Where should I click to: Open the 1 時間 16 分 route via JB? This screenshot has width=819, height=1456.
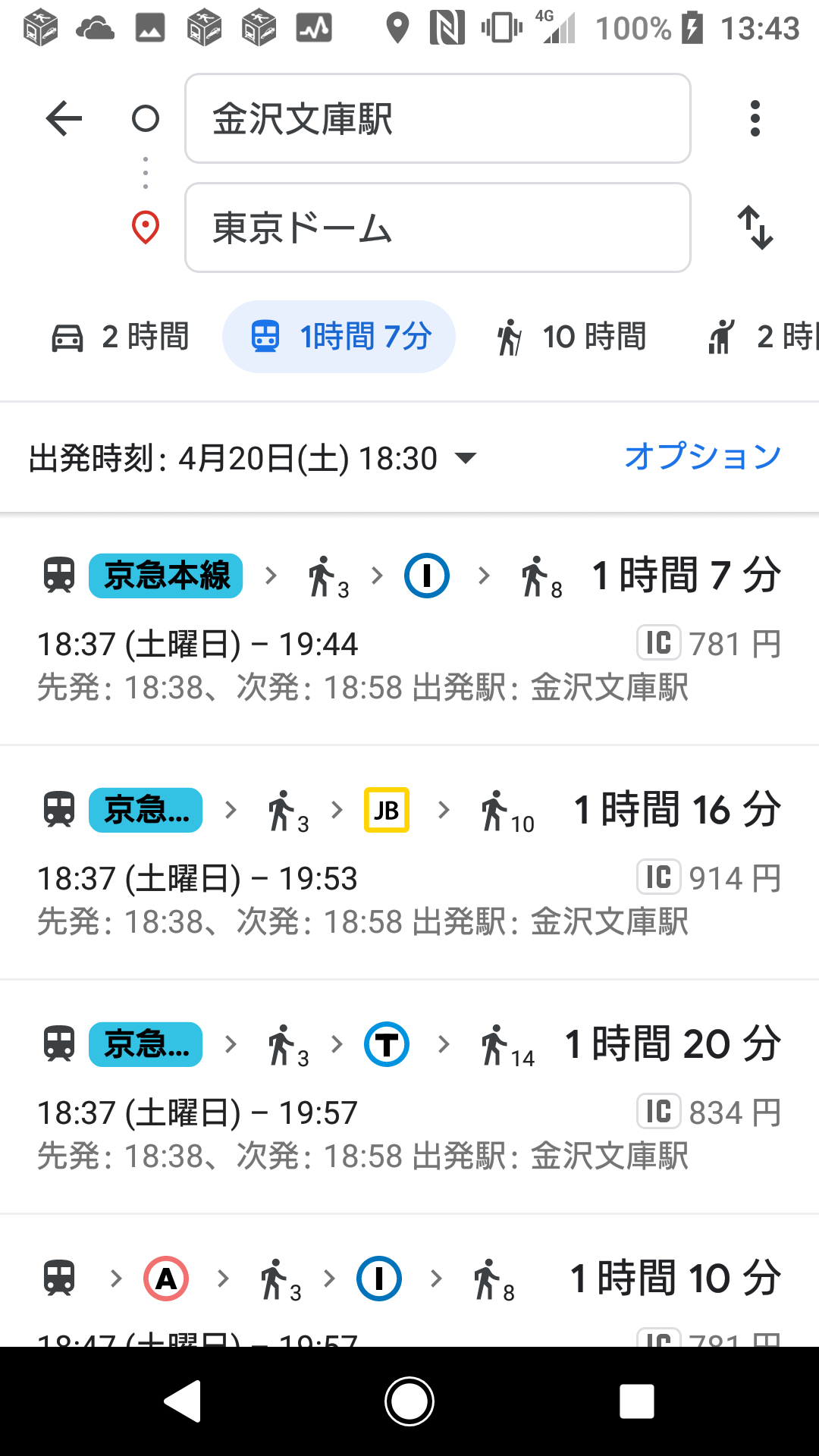pos(409,863)
